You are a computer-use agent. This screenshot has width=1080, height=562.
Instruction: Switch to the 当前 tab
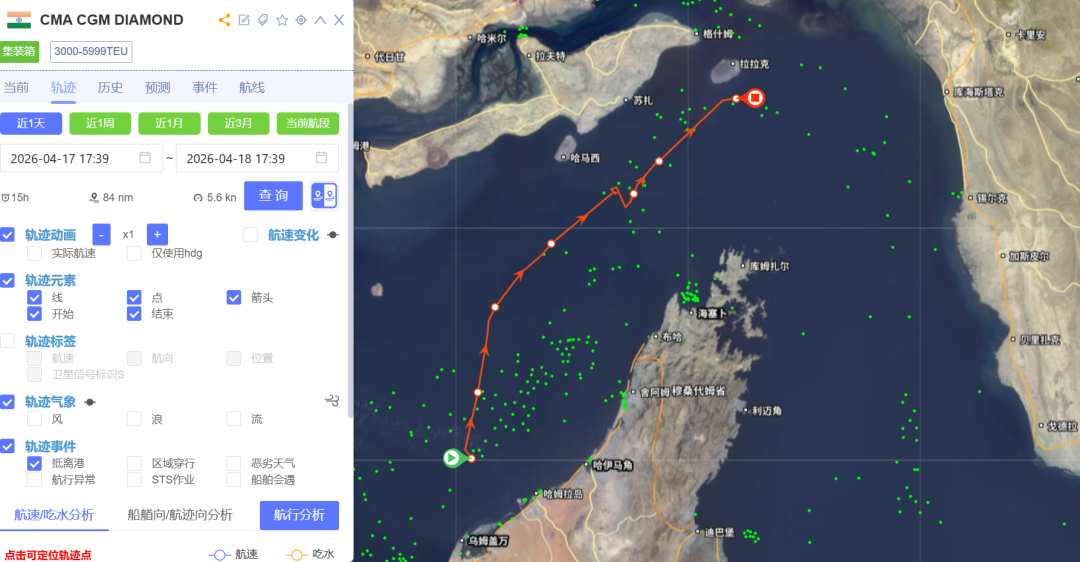(x=16, y=87)
